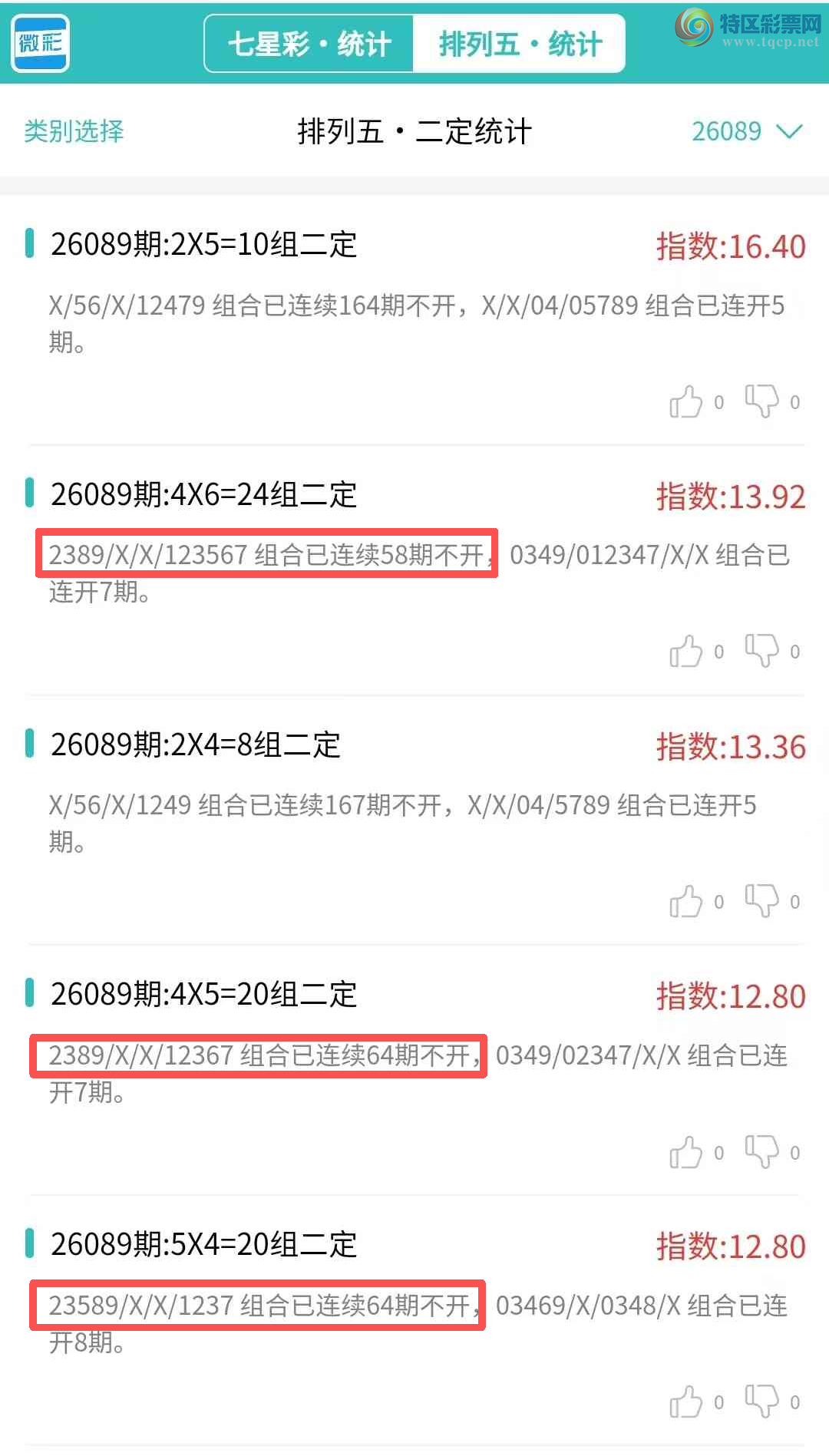
Task: Select the 排列五·统计 tab
Action: point(520,44)
